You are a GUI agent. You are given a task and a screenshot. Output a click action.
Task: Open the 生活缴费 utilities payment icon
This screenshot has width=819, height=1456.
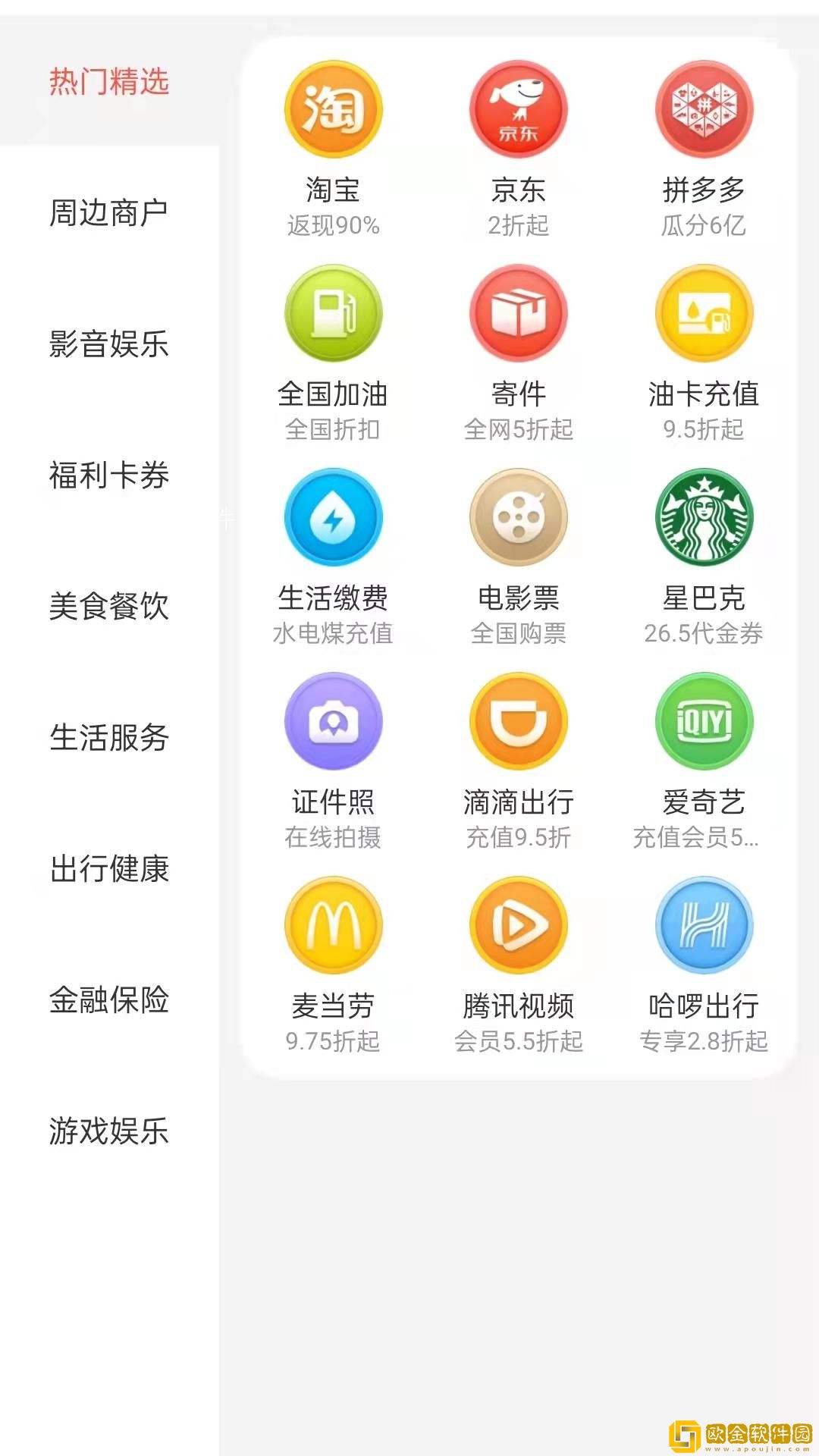pos(332,517)
